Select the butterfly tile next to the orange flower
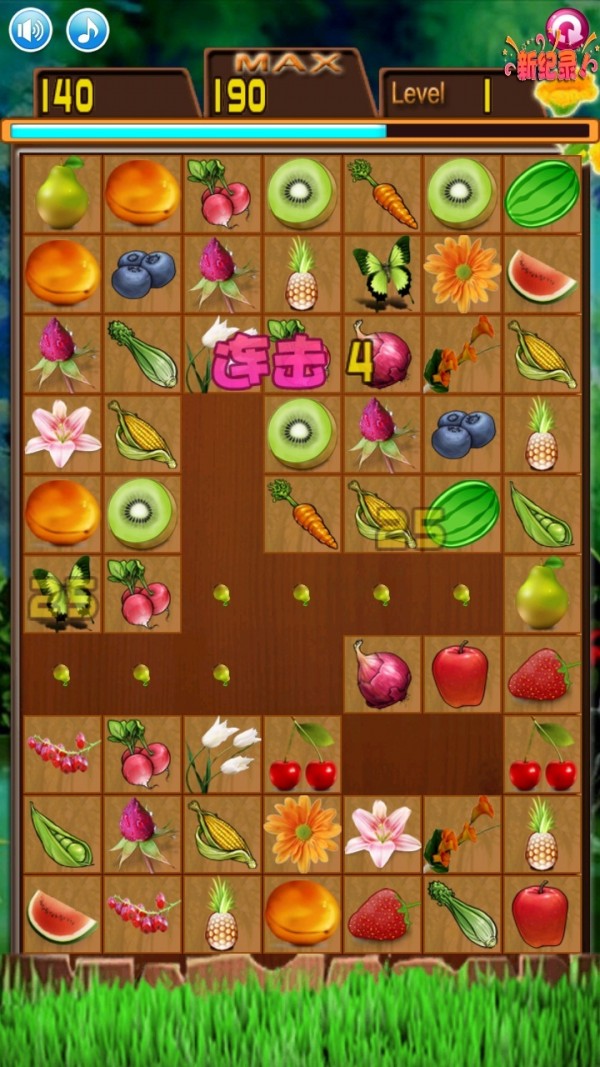Image resolution: width=600 pixels, height=1067 pixels. (382, 273)
